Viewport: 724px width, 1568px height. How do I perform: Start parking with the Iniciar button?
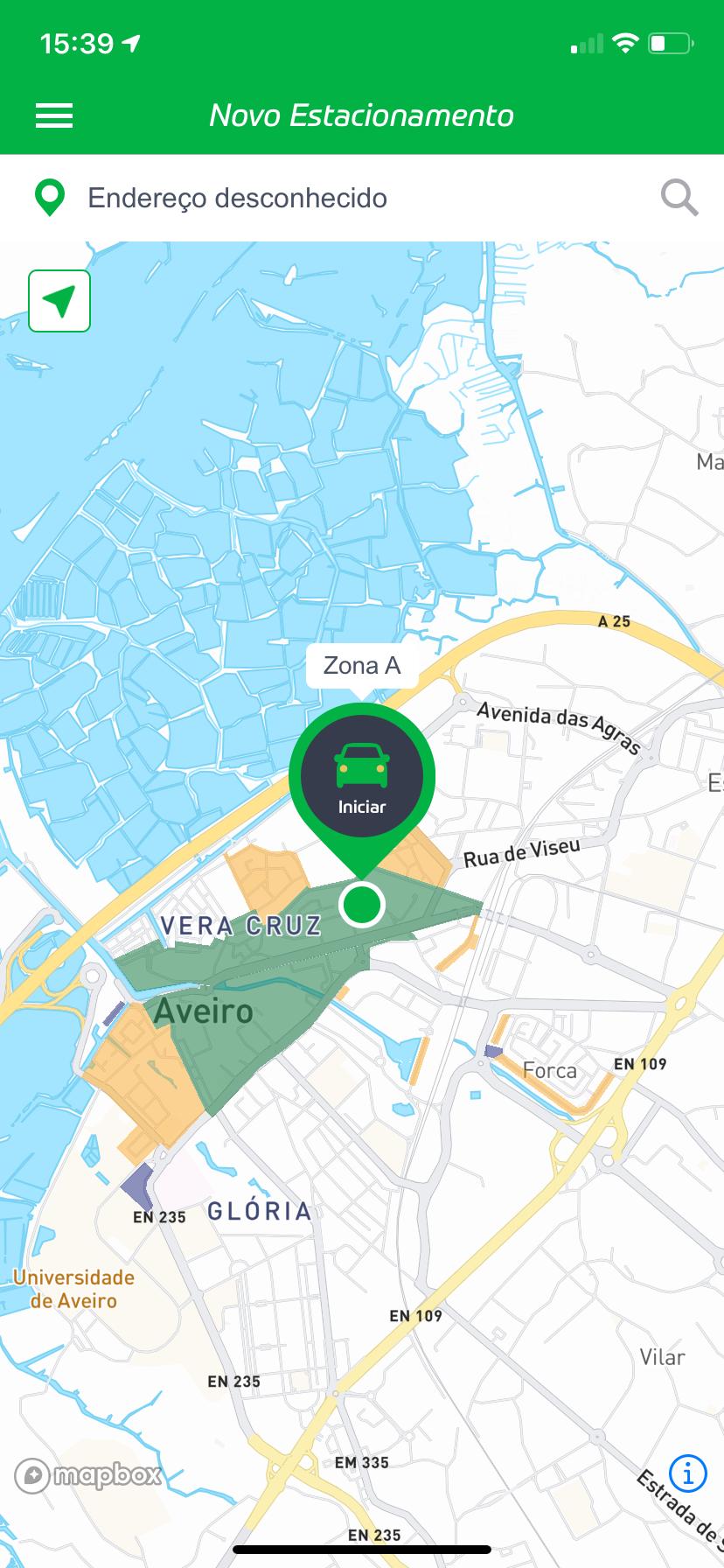tap(362, 776)
